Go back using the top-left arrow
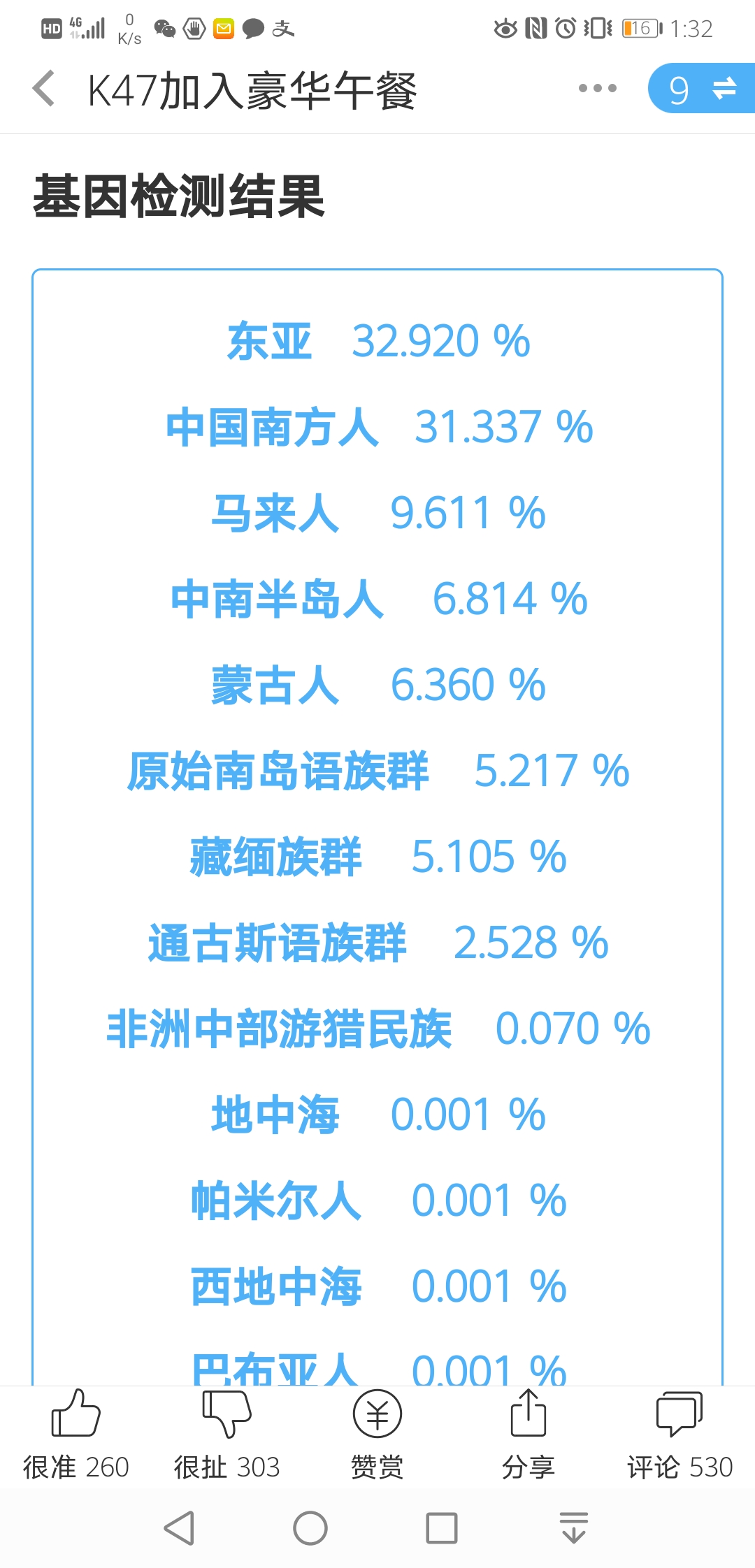The image size is (755, 1568). click(x=44, y=89)
